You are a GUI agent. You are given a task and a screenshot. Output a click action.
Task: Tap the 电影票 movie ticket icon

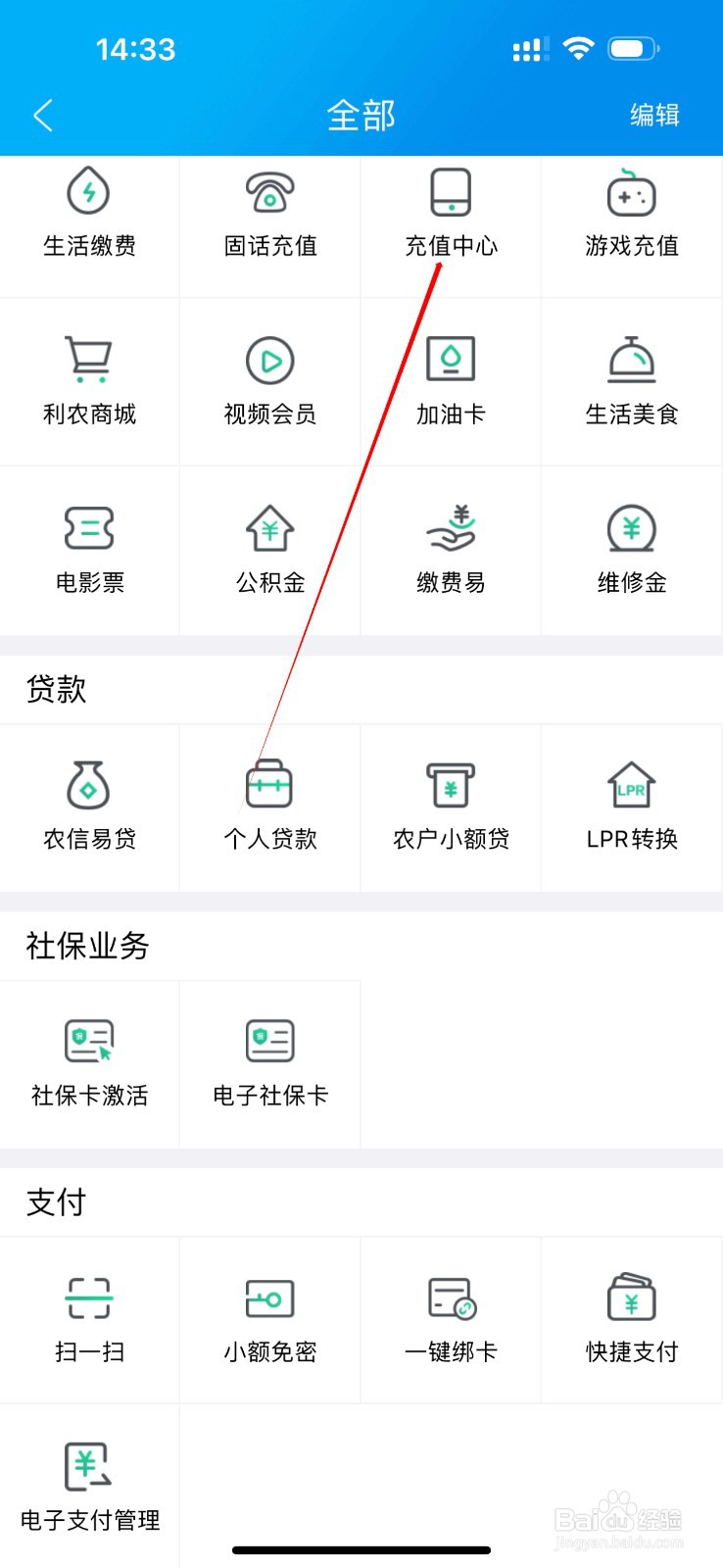(89, 551)
